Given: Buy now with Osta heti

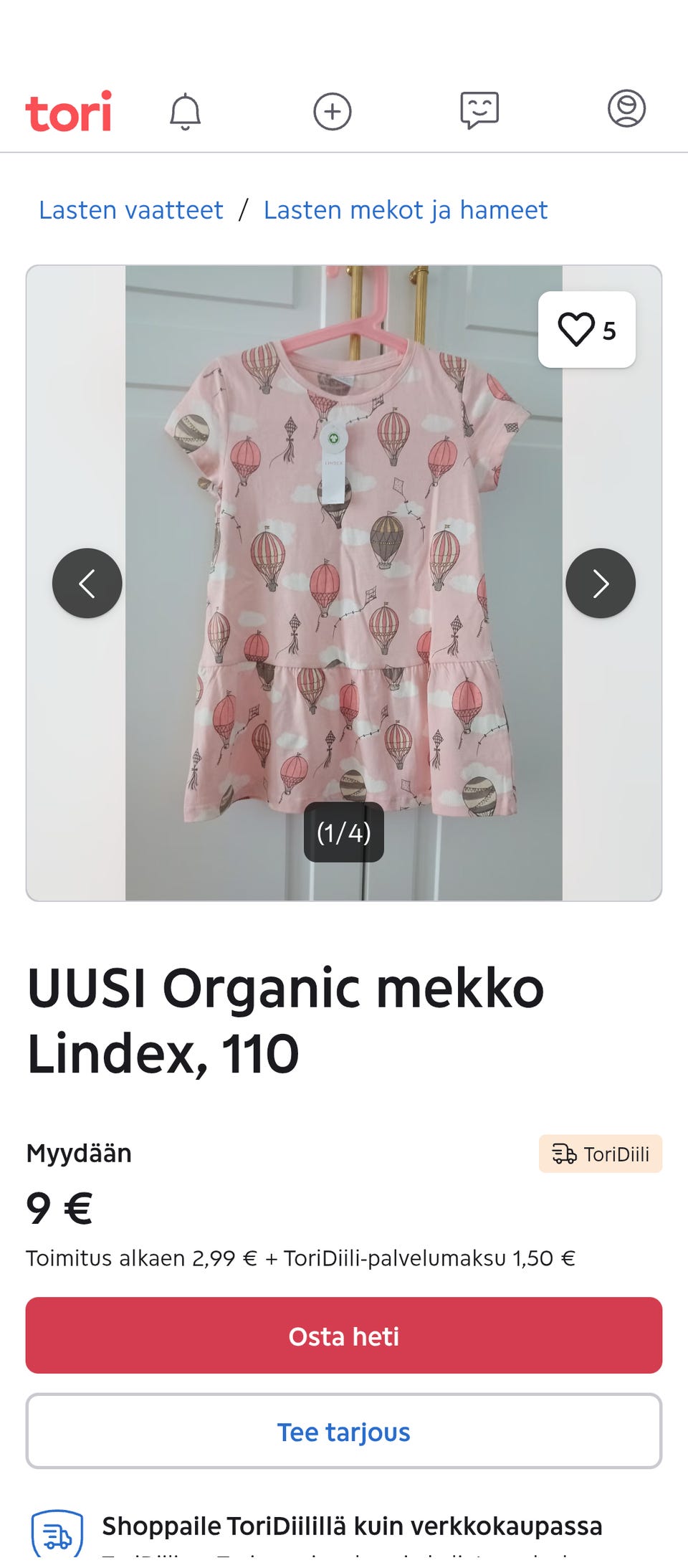Looking at the screenshot, I should (344, 1336).
